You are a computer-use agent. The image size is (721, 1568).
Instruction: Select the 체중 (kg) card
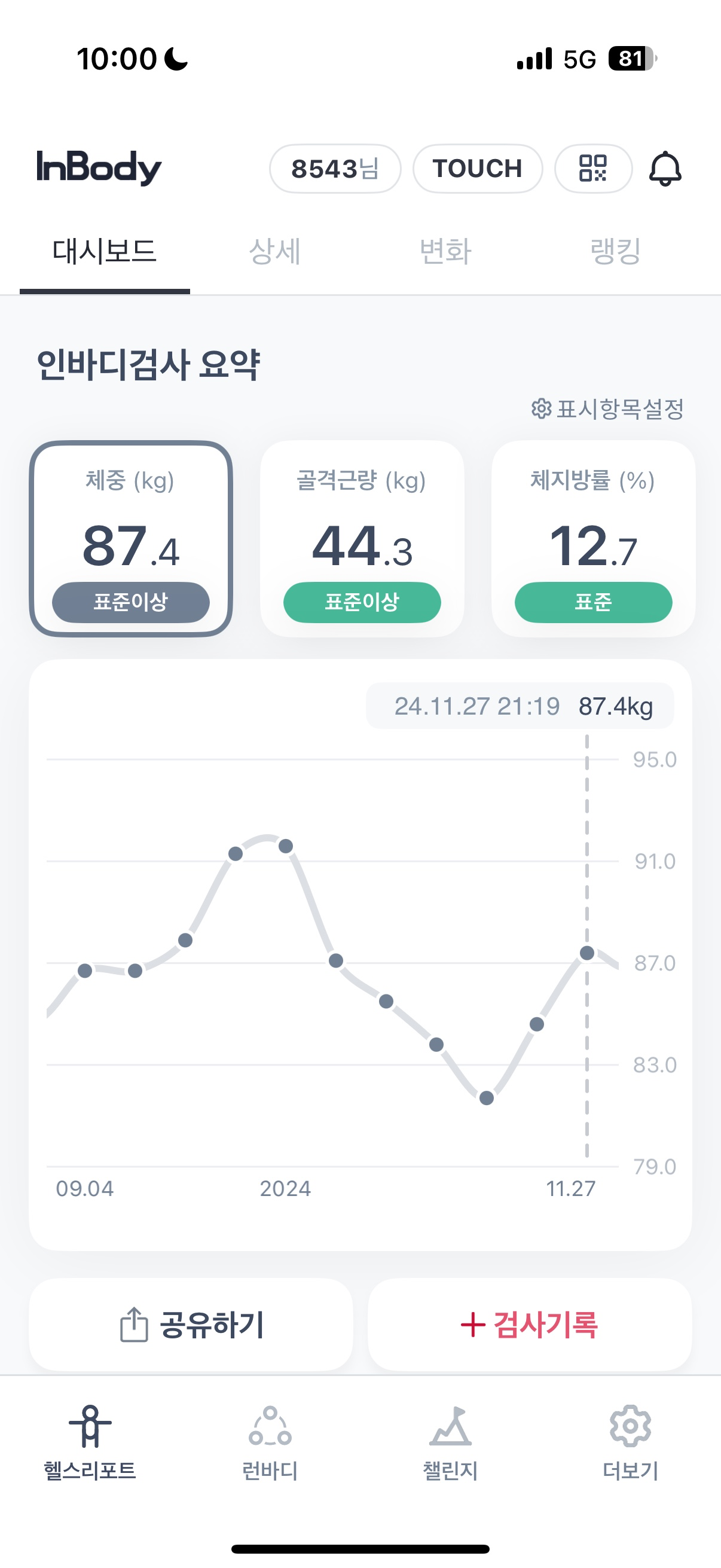(131, 539)
